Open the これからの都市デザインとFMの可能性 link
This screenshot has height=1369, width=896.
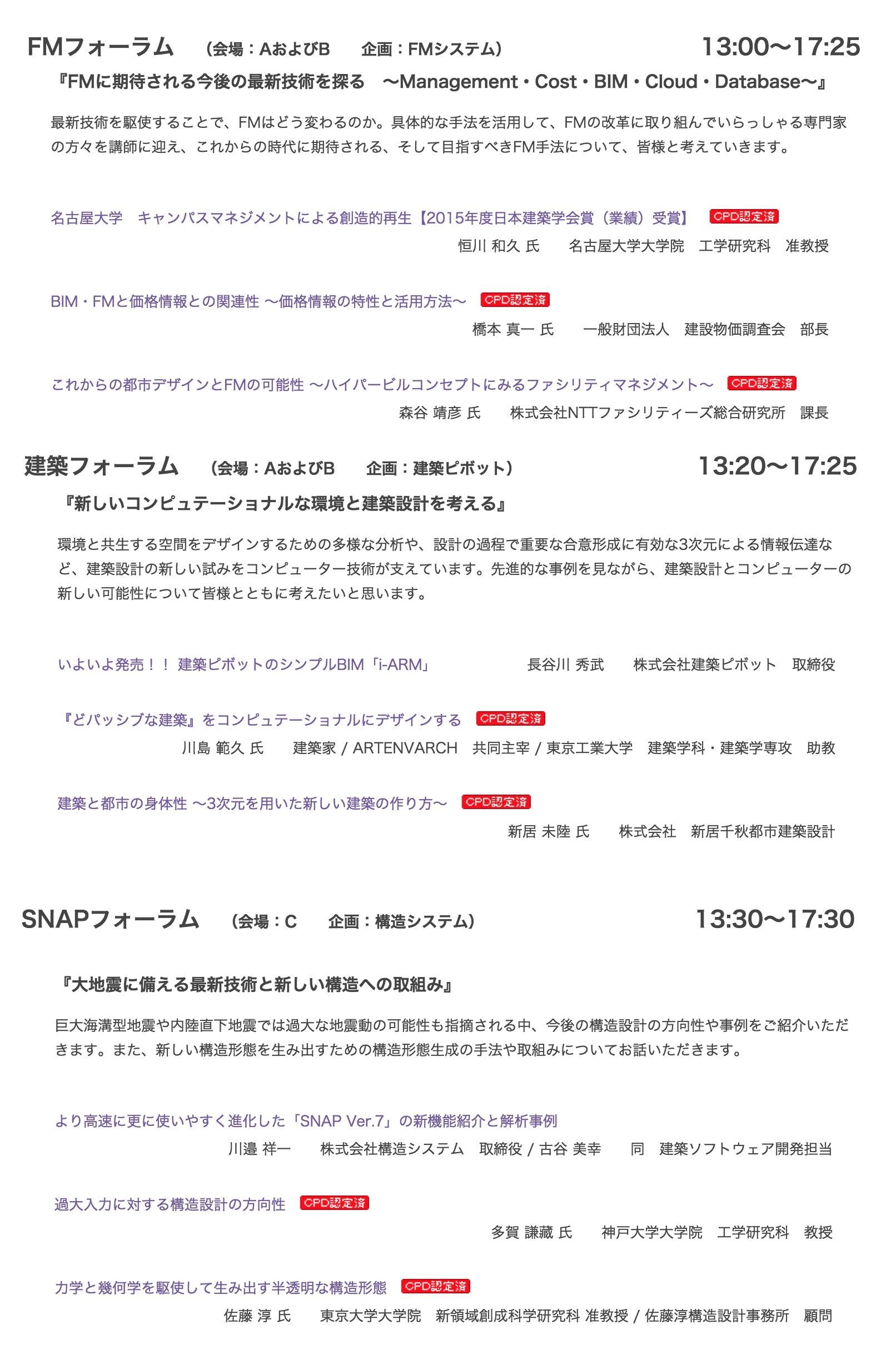[x=382, y=385]
